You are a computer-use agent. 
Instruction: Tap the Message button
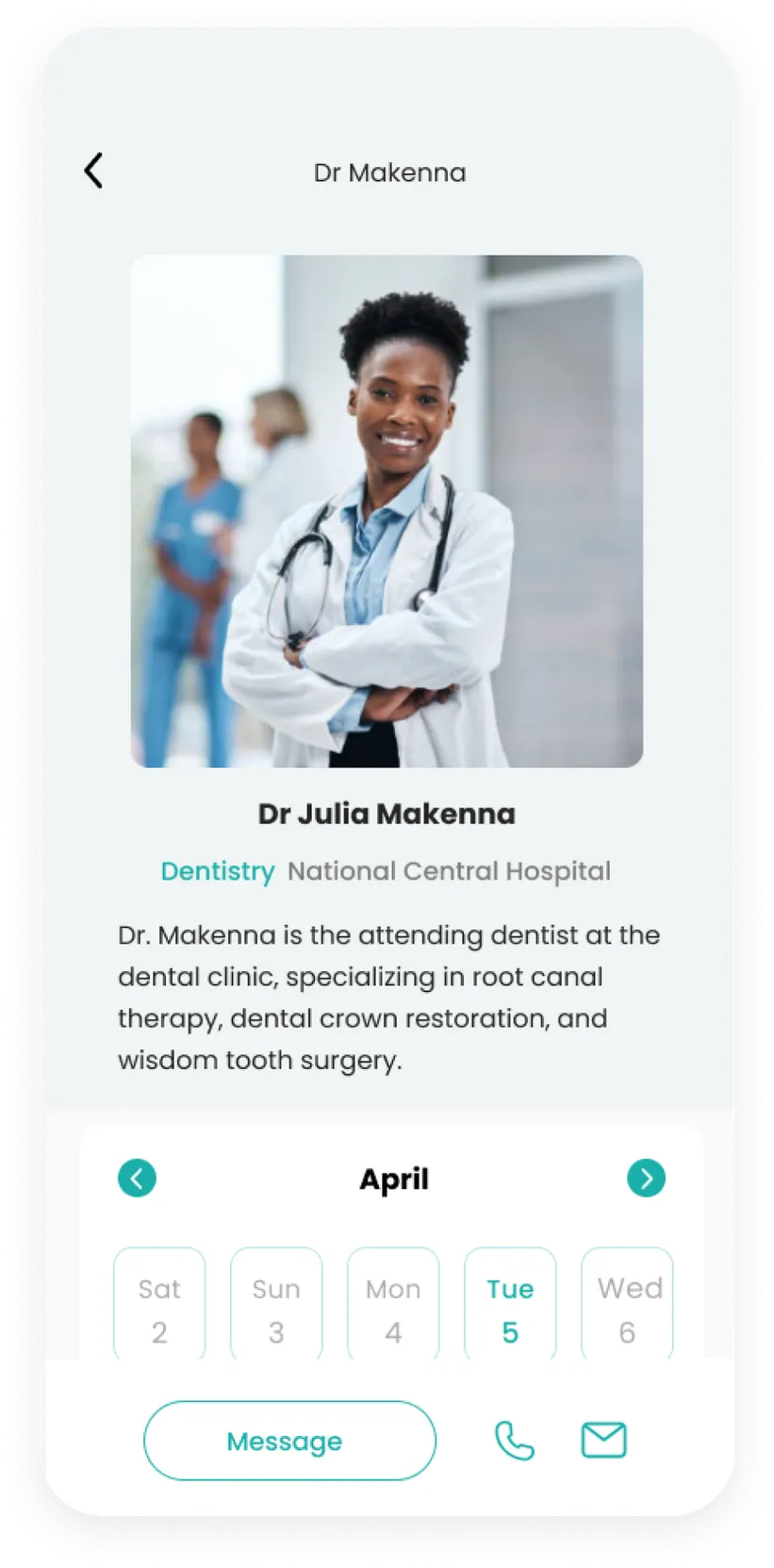(x=289, y=1440)
